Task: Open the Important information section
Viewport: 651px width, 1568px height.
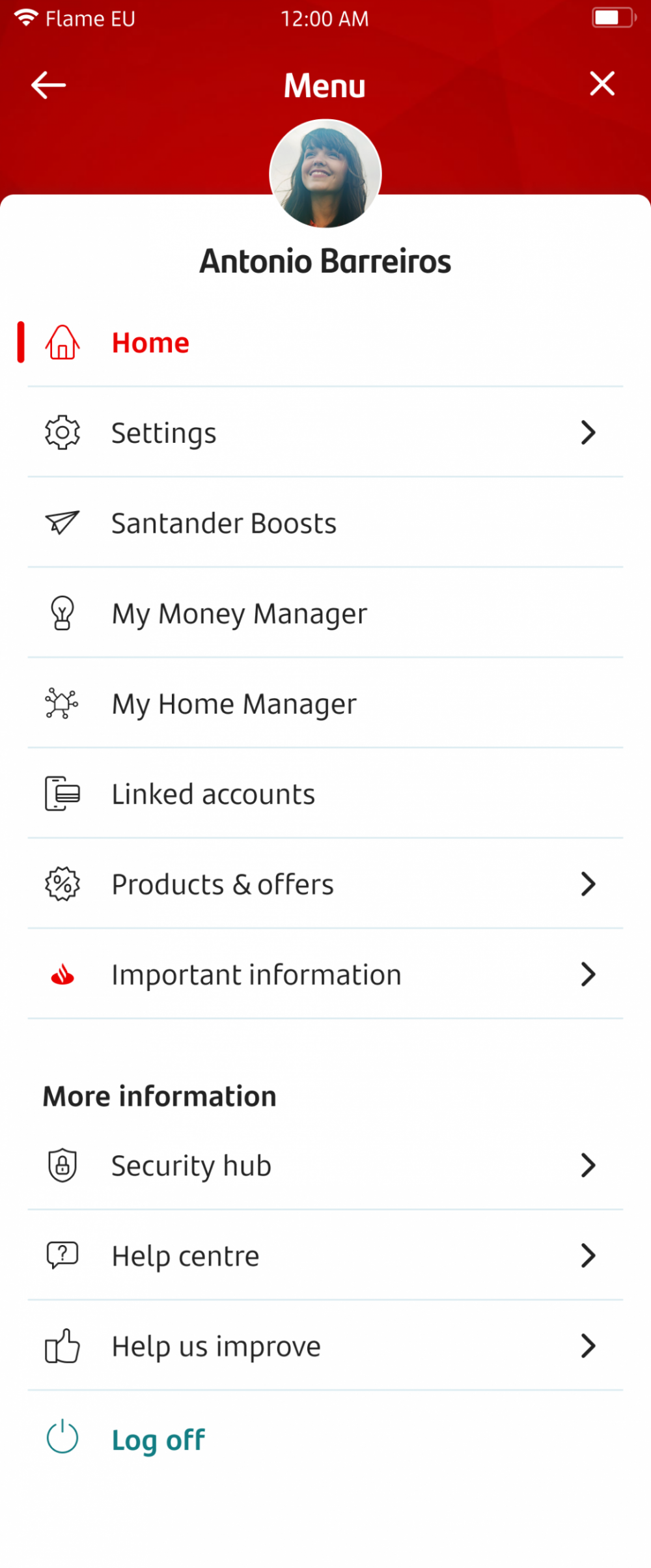Action: pos(325,974)
